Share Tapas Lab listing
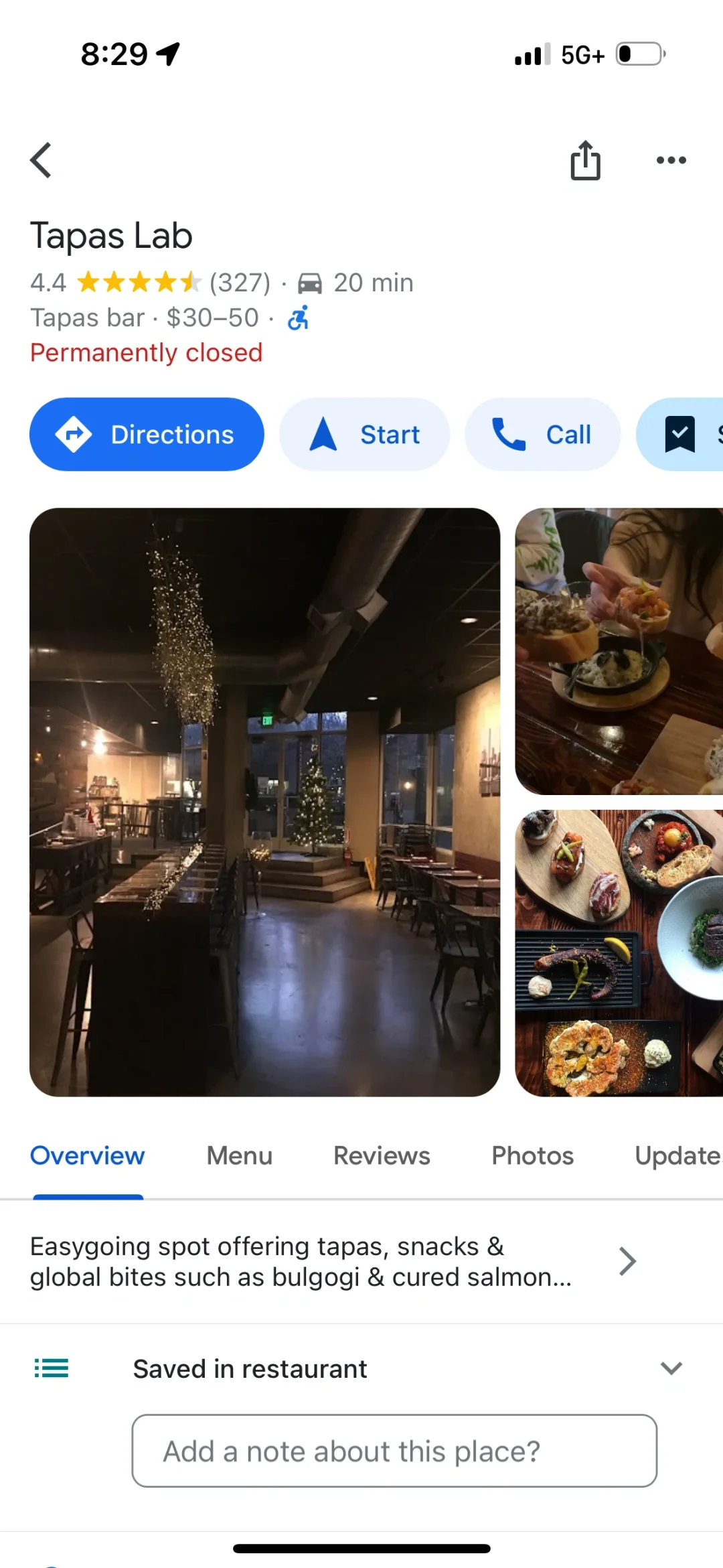 585,161
